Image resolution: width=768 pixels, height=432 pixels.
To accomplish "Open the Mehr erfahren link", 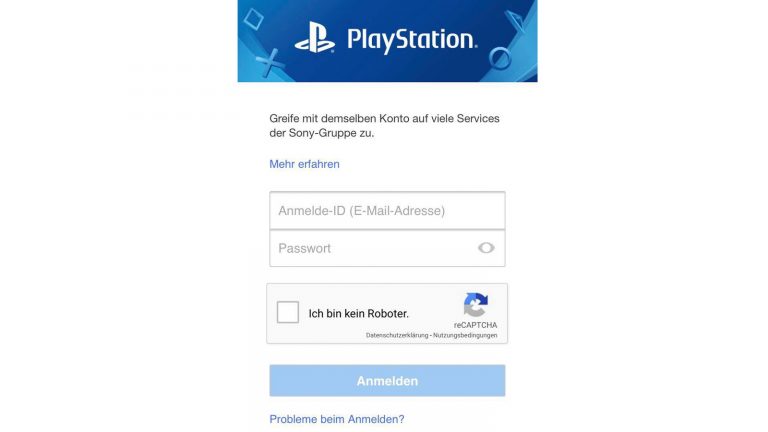I will coord(304,164).
